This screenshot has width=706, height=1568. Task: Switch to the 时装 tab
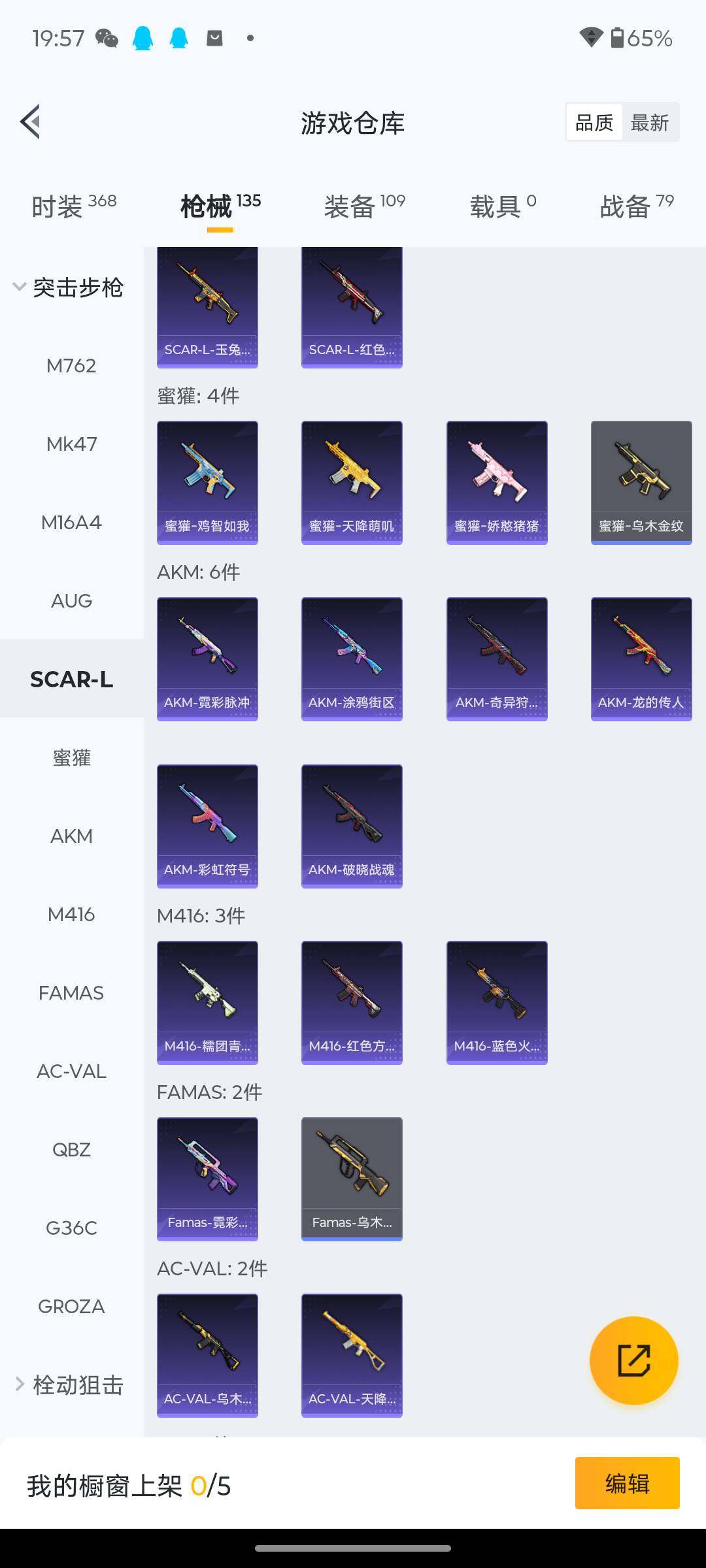click(73, 206)
